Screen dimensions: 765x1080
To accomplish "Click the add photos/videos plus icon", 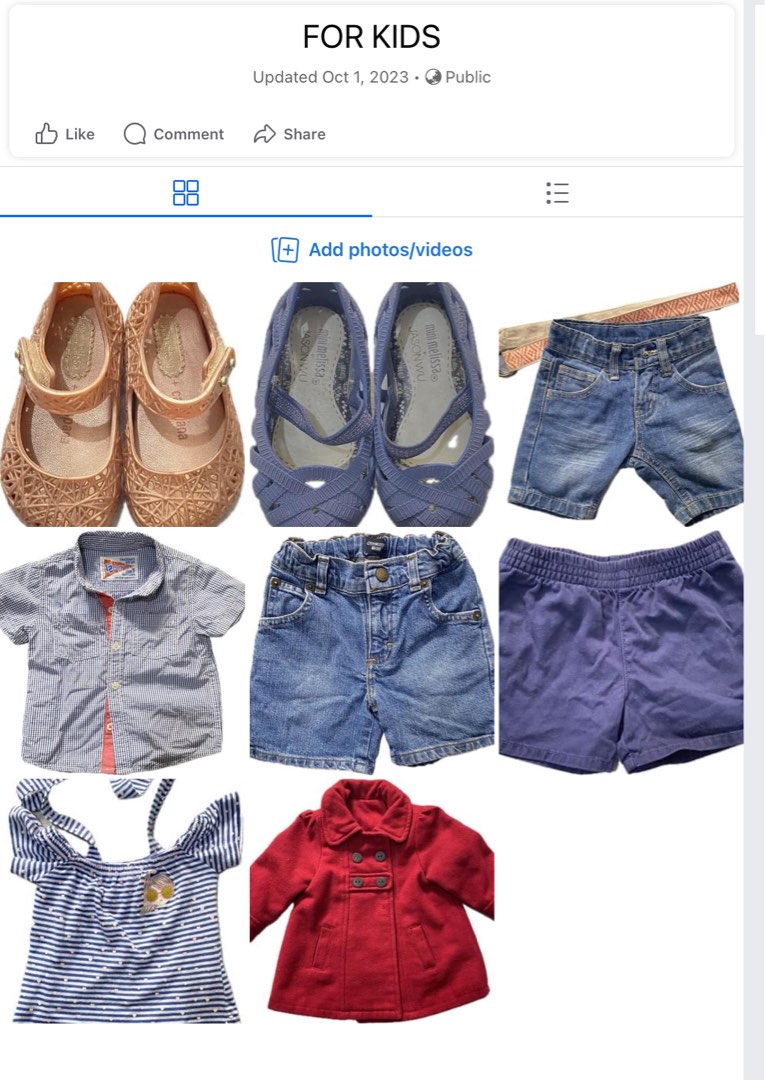I will tap(285, 249).
